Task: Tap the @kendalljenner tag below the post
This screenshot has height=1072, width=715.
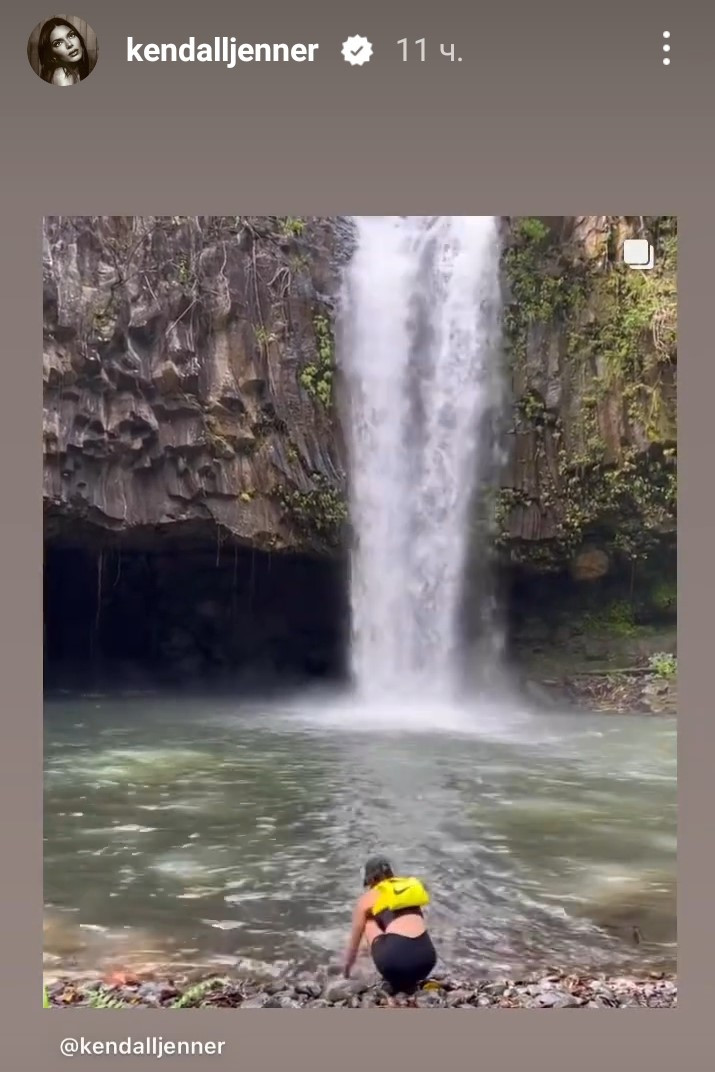Action: 142,1046
